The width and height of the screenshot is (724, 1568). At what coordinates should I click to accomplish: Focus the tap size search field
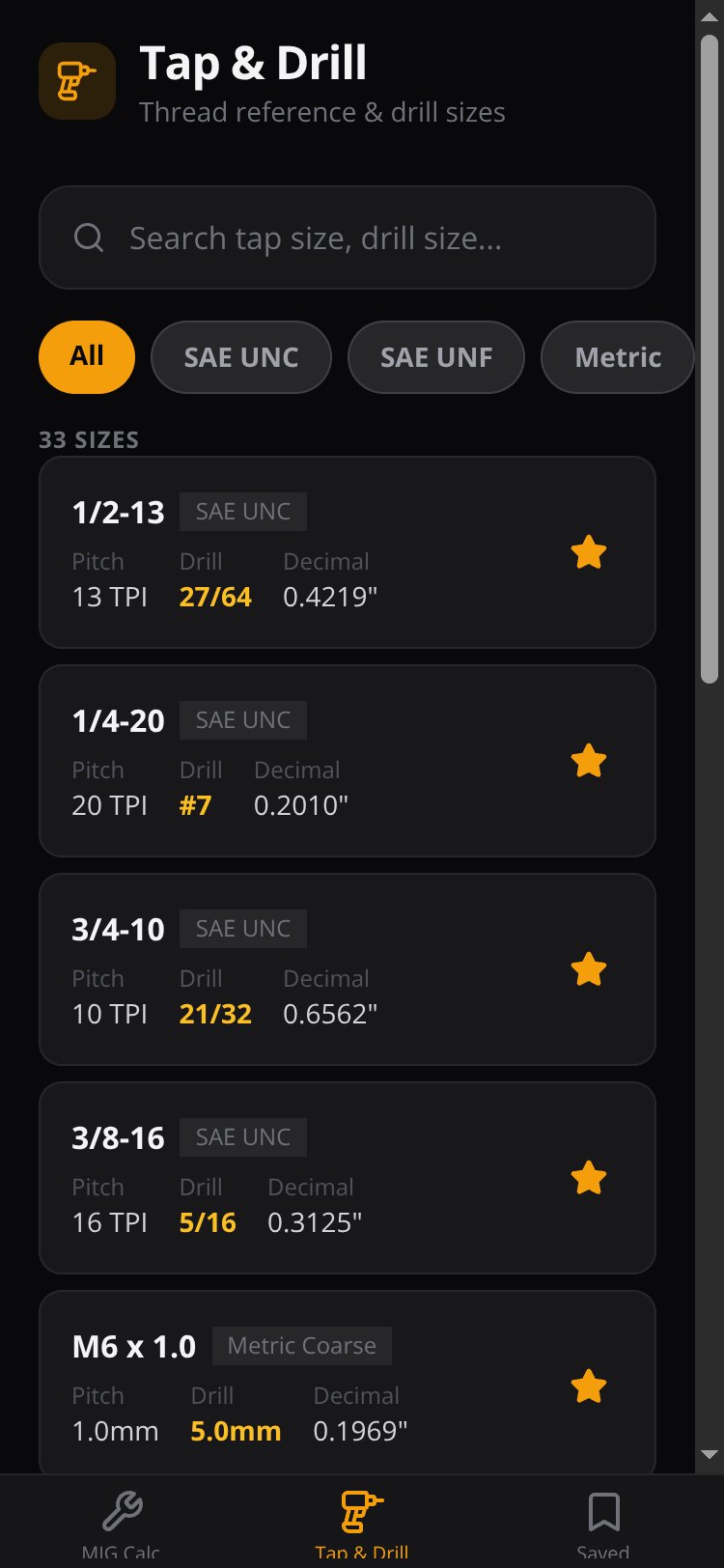pyautogui.click(x=348, y=238)
